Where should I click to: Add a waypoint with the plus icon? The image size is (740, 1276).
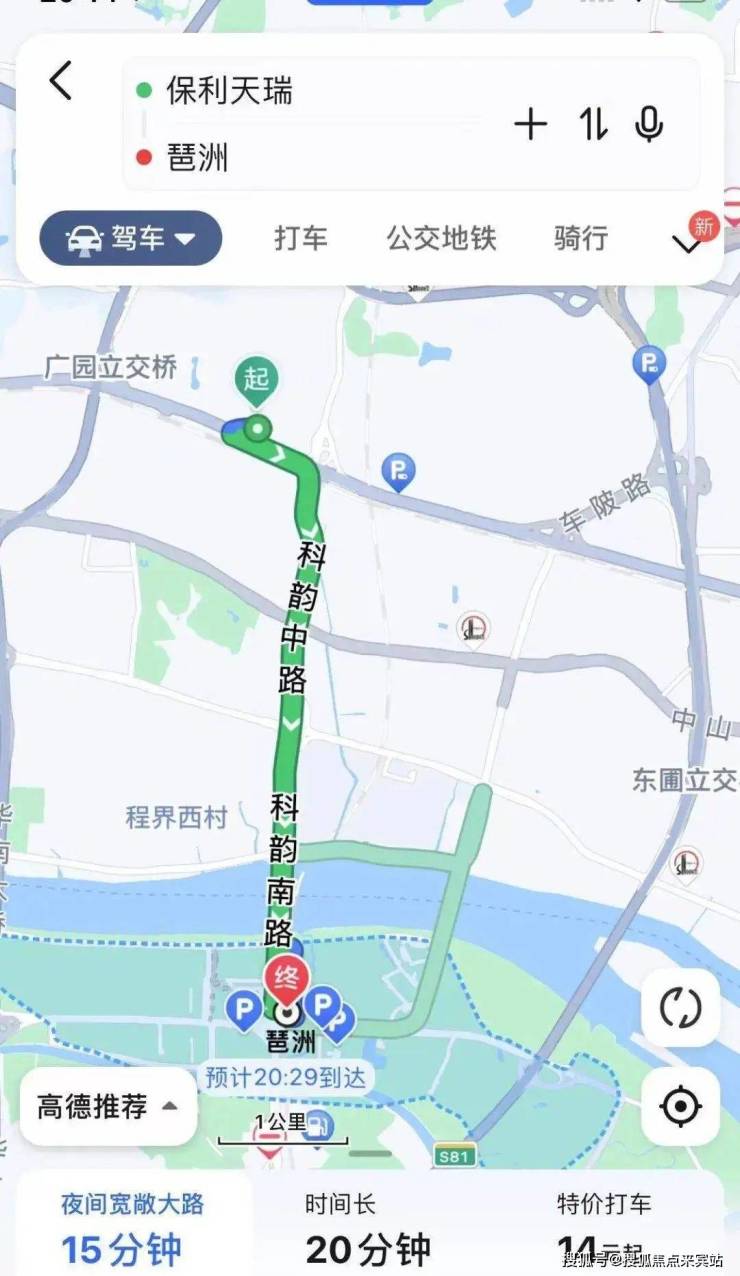(x=531, y=125)
